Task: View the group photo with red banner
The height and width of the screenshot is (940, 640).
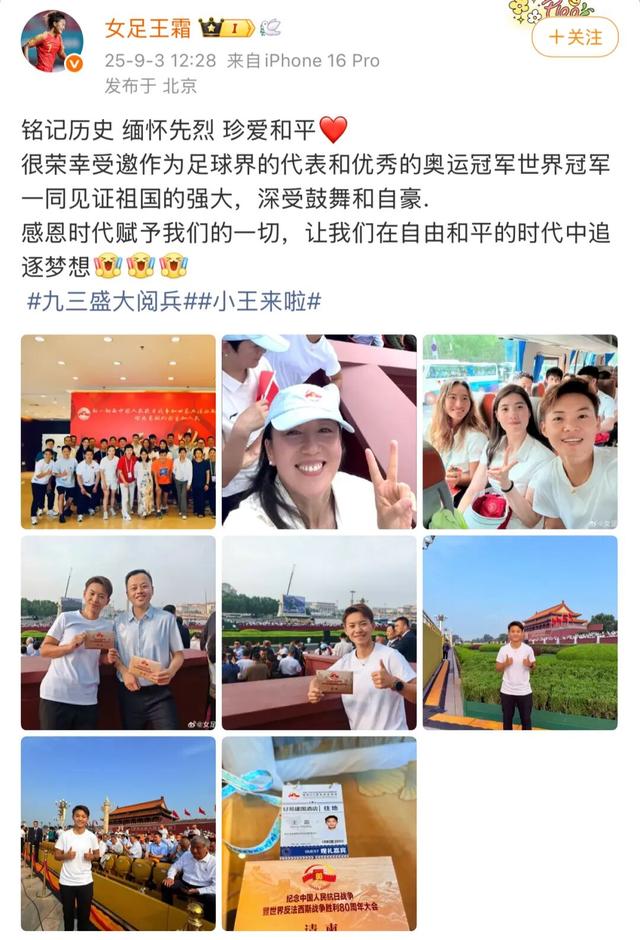Action: [x=118, y=431]
